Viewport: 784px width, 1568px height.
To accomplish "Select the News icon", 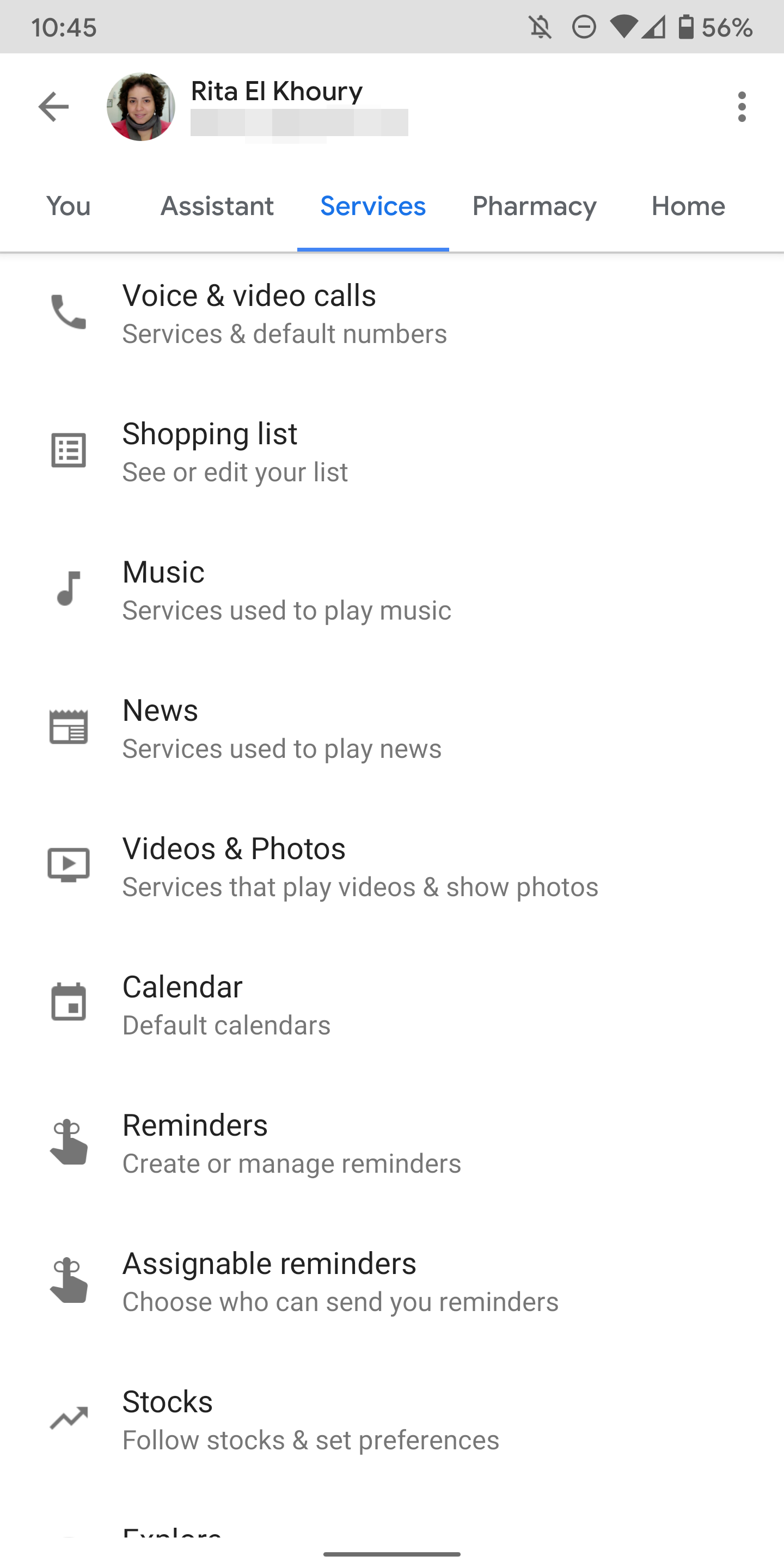I will click(x=68, y=727).
